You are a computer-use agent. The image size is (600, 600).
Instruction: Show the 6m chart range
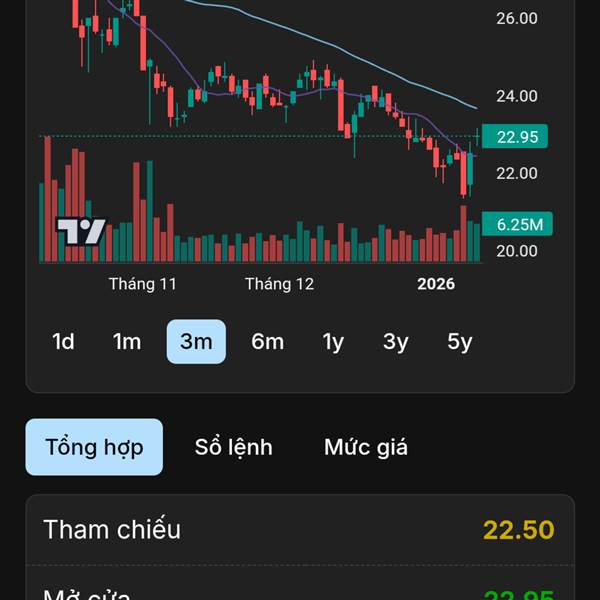click(267, 341)
